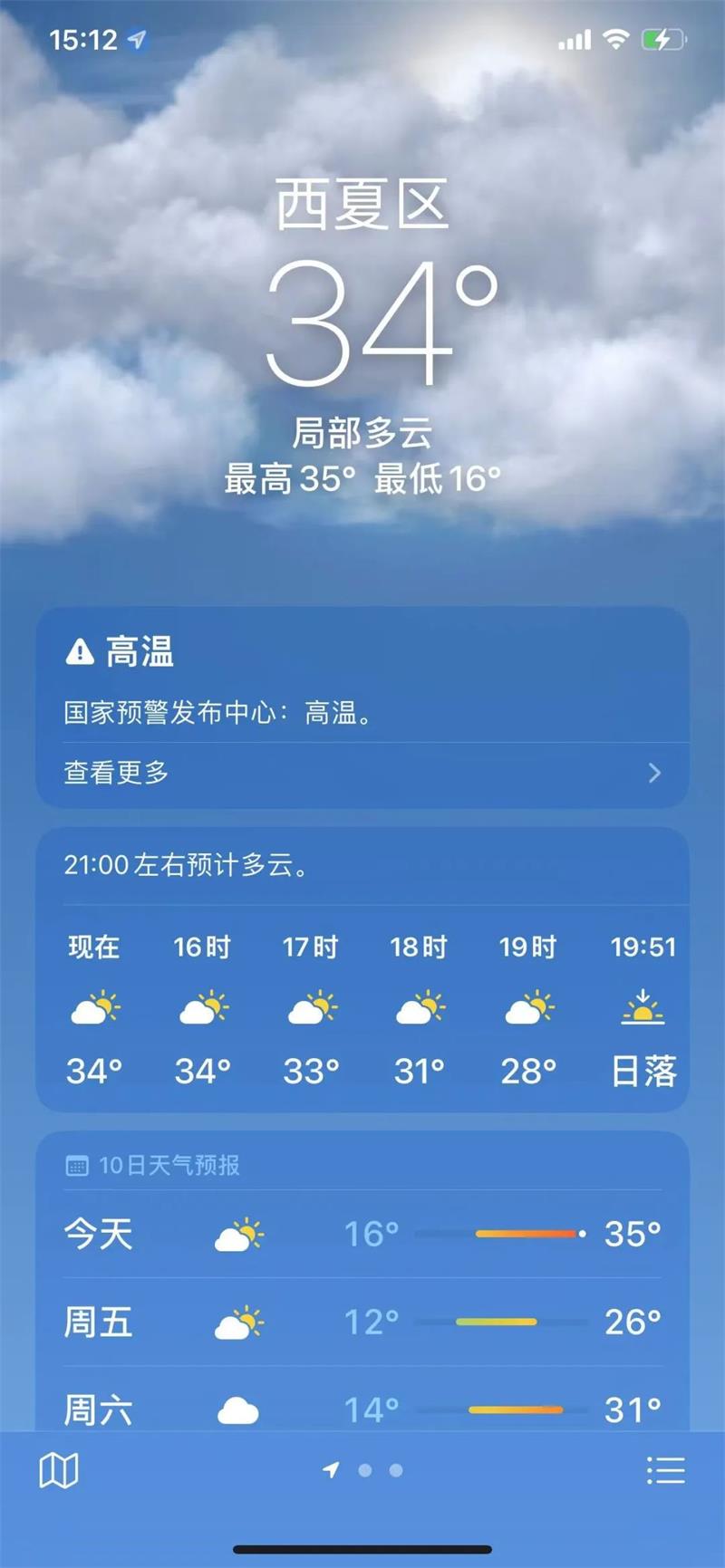This screenshot has width=725, height=1568.
Task: View the 周五 daily forecast
Action: [x=362, y=1322]
